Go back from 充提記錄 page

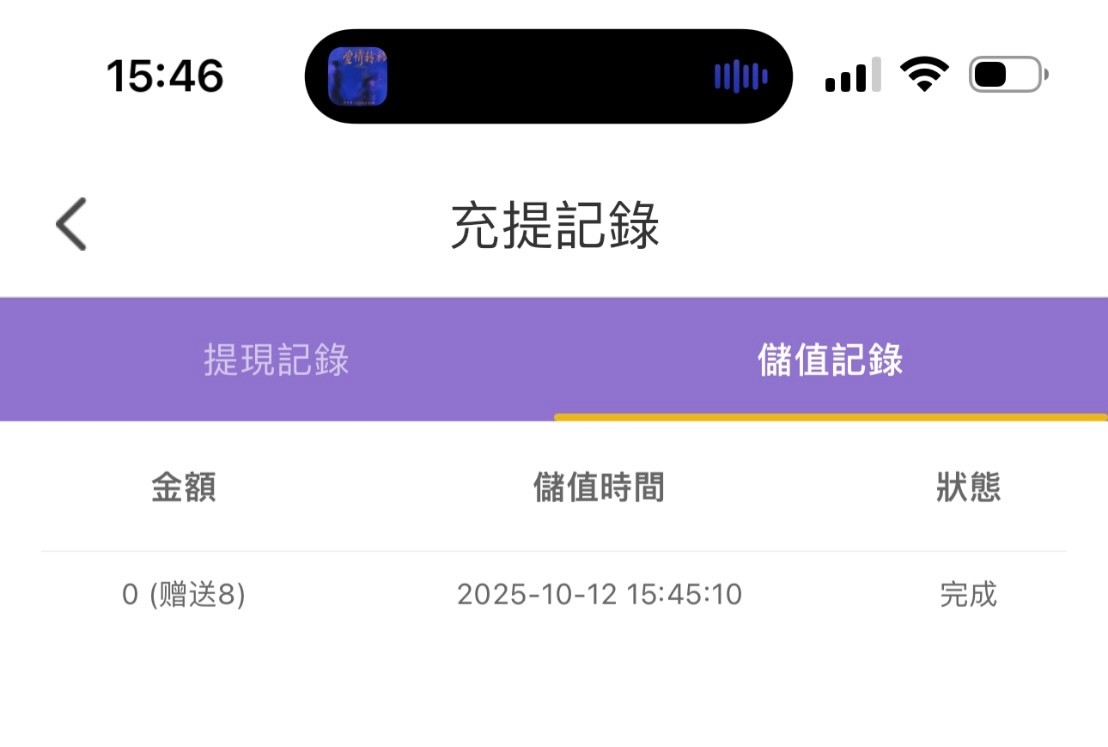72,224
